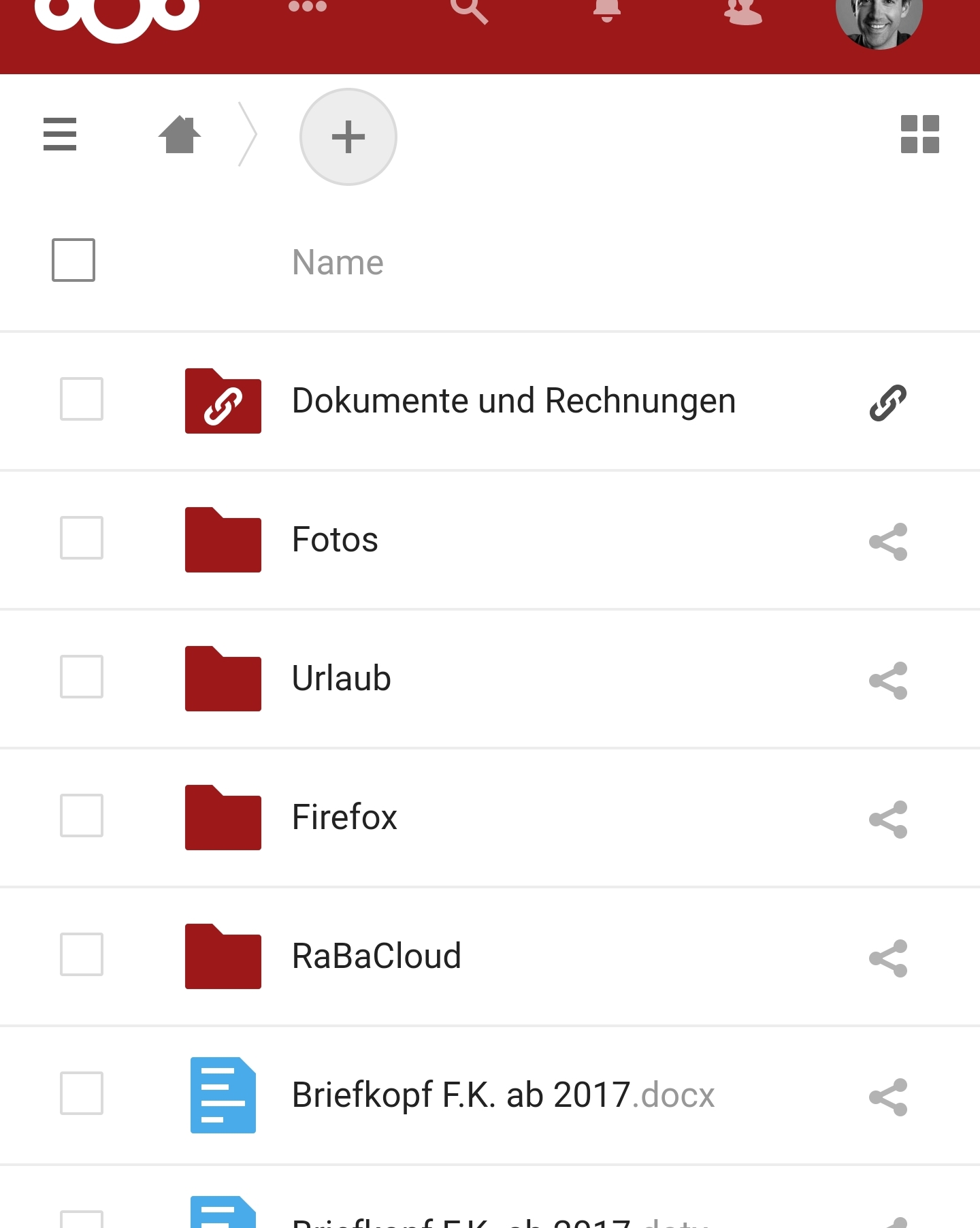Open the apps menu with three dots
This screenshot has width=980, height=1228.
coord(308,7)
